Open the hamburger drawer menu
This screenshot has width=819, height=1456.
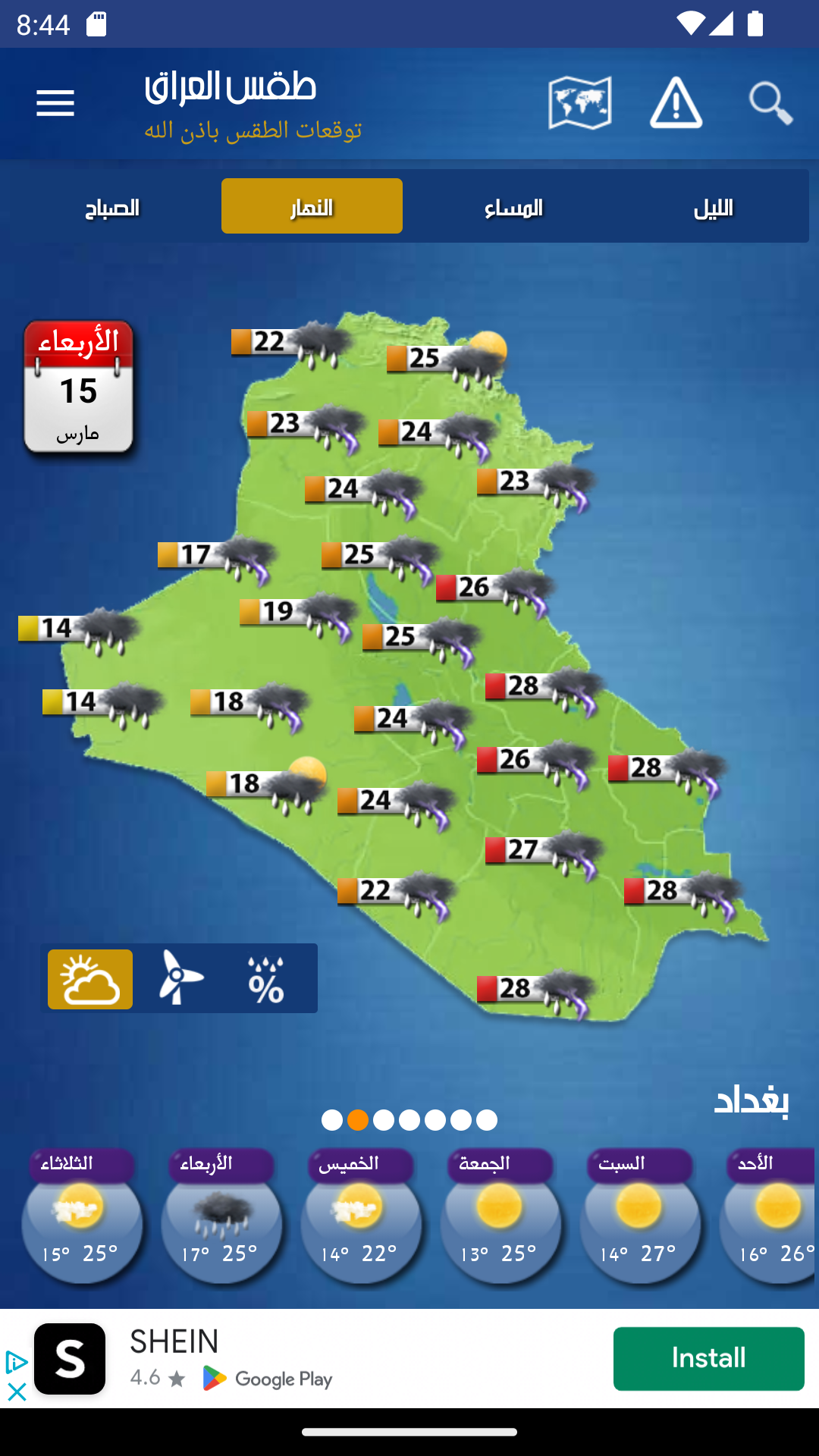[55, 103]
